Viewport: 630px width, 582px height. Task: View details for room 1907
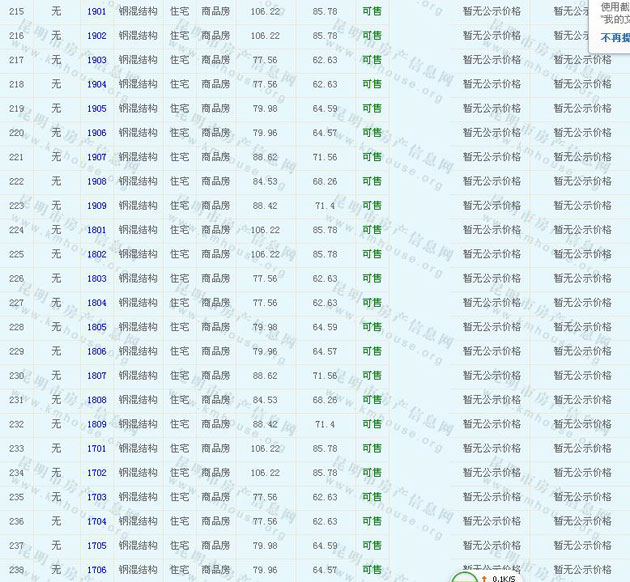[x=96, y=157]
